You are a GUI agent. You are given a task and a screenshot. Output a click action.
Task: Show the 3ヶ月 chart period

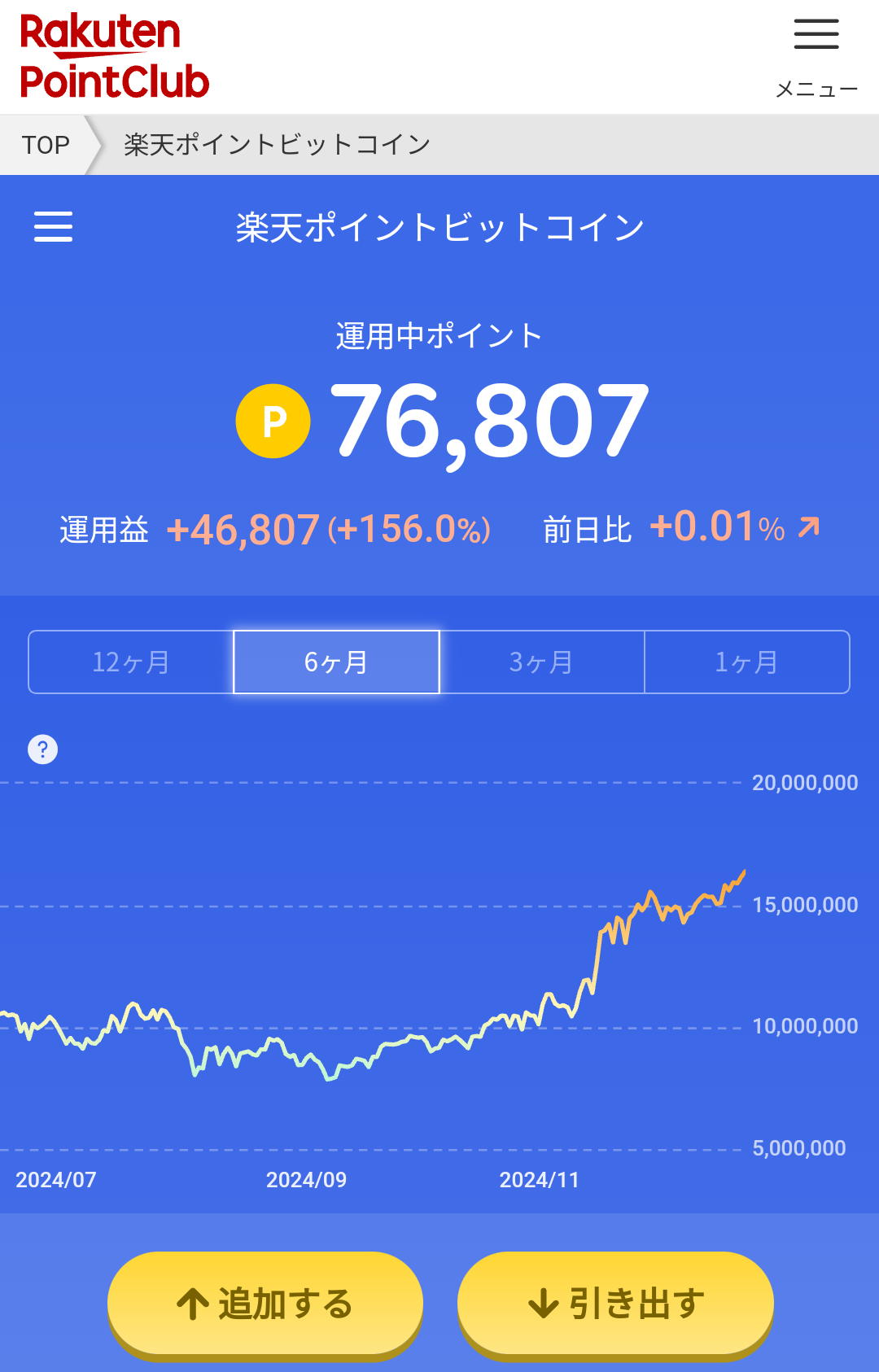pos(542,662)
